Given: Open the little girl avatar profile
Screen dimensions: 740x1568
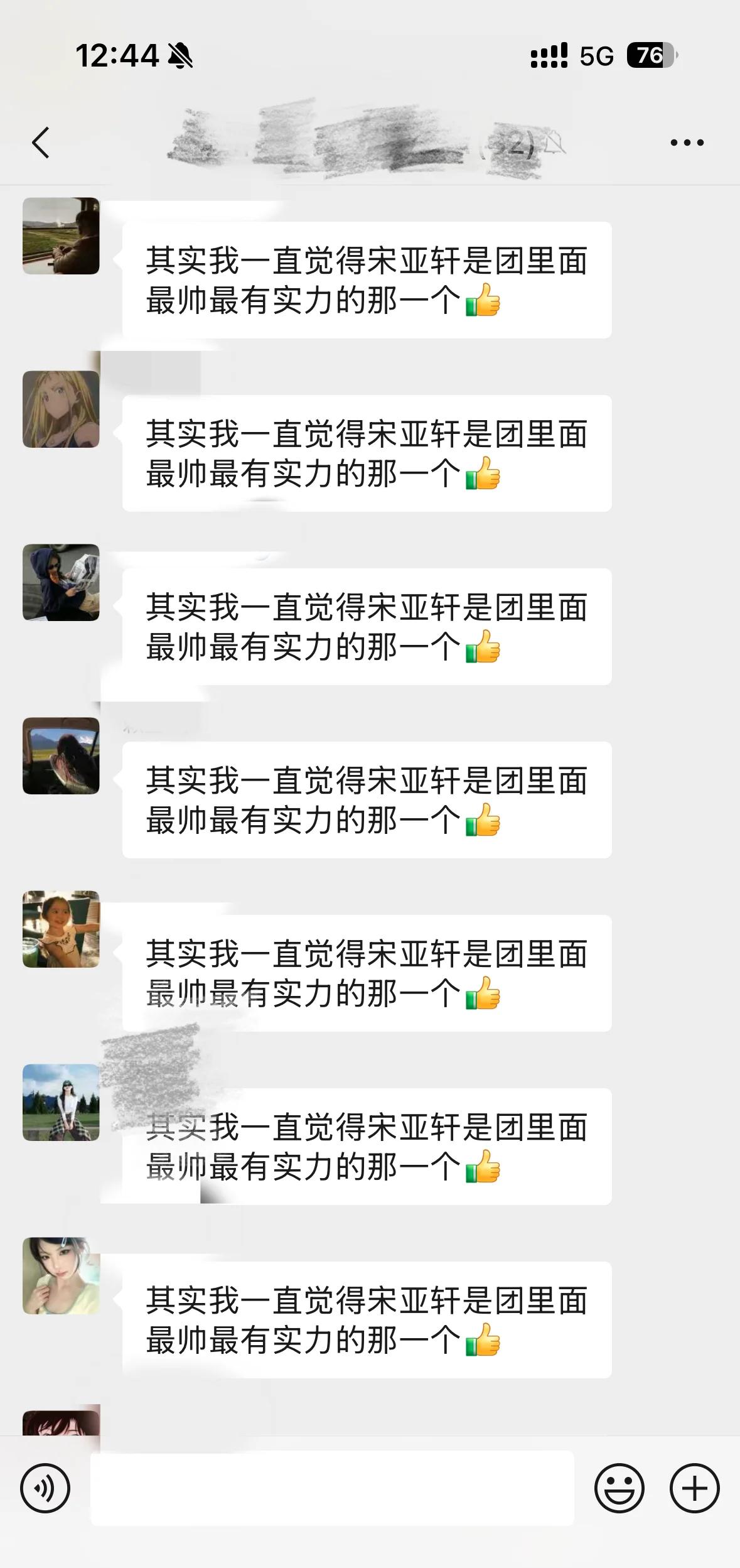Looking at the screenshot, I should [x=61, y=929].
